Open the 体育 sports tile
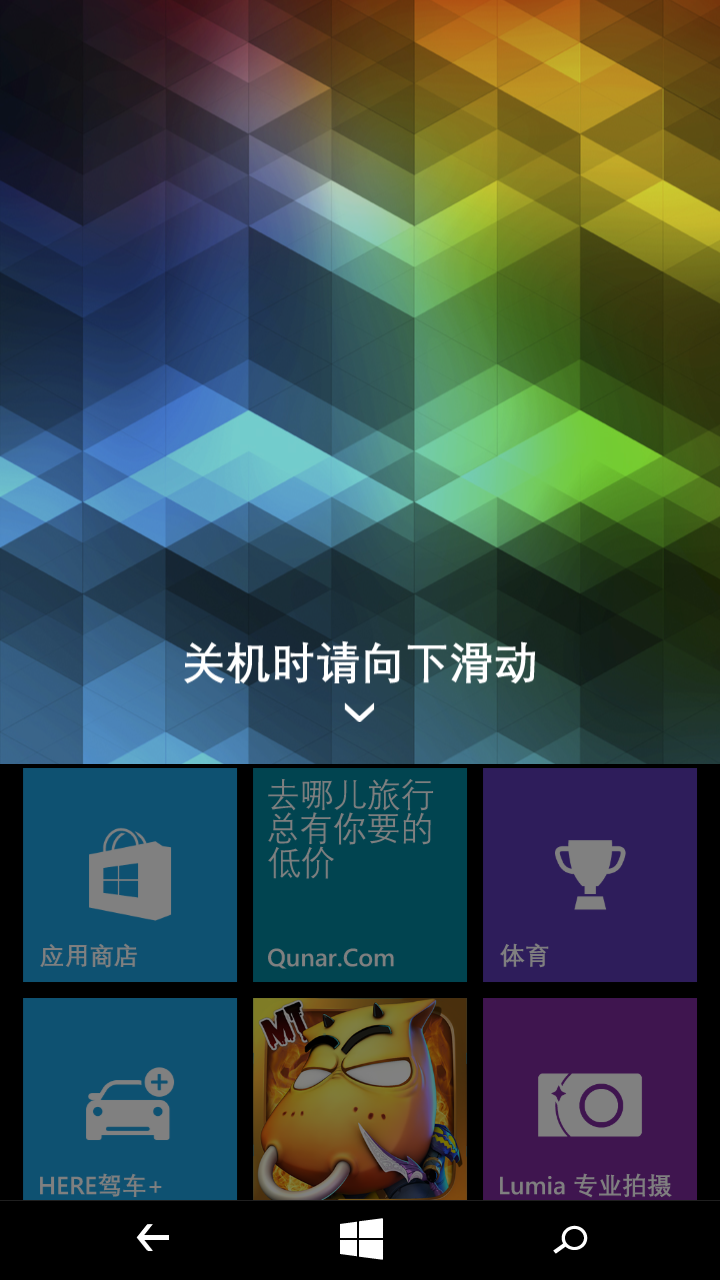The width and height of the screenshot is (720, 1280). pos(590,875)
